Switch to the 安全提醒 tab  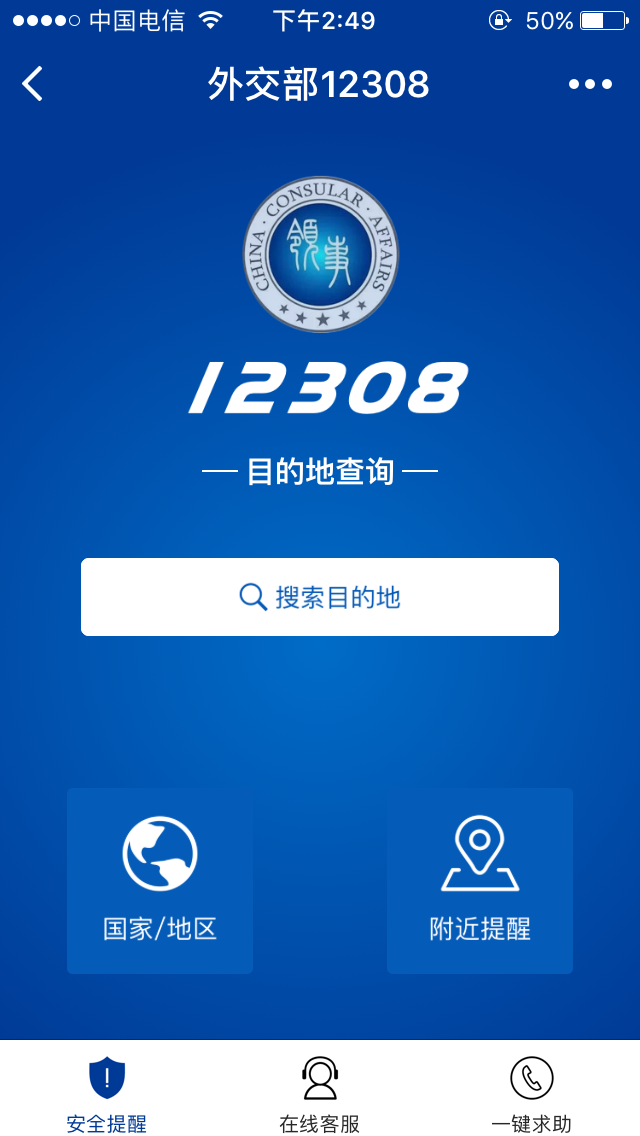107,1092
